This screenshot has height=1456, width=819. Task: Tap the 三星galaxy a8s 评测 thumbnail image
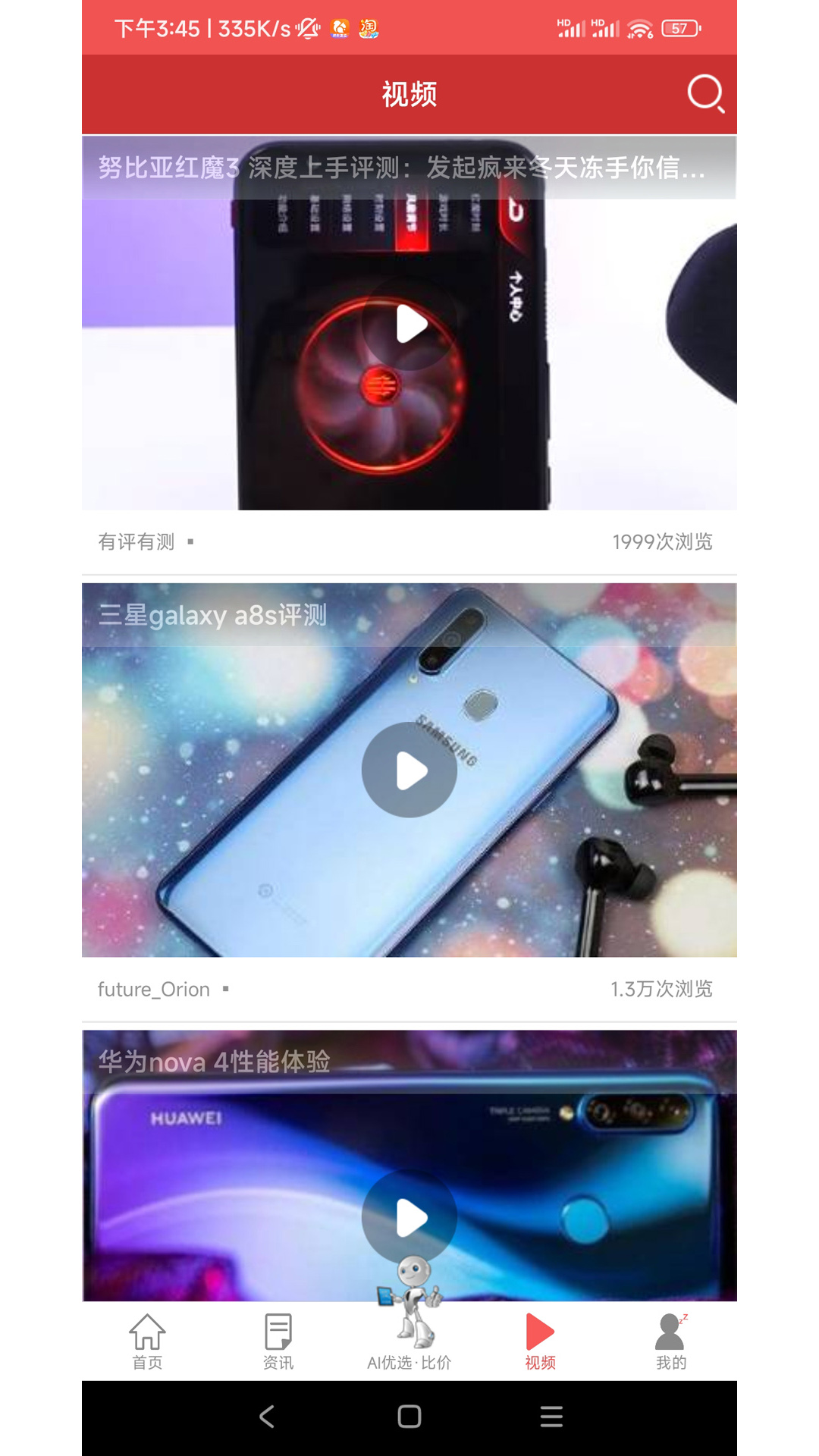coord(409,770)
